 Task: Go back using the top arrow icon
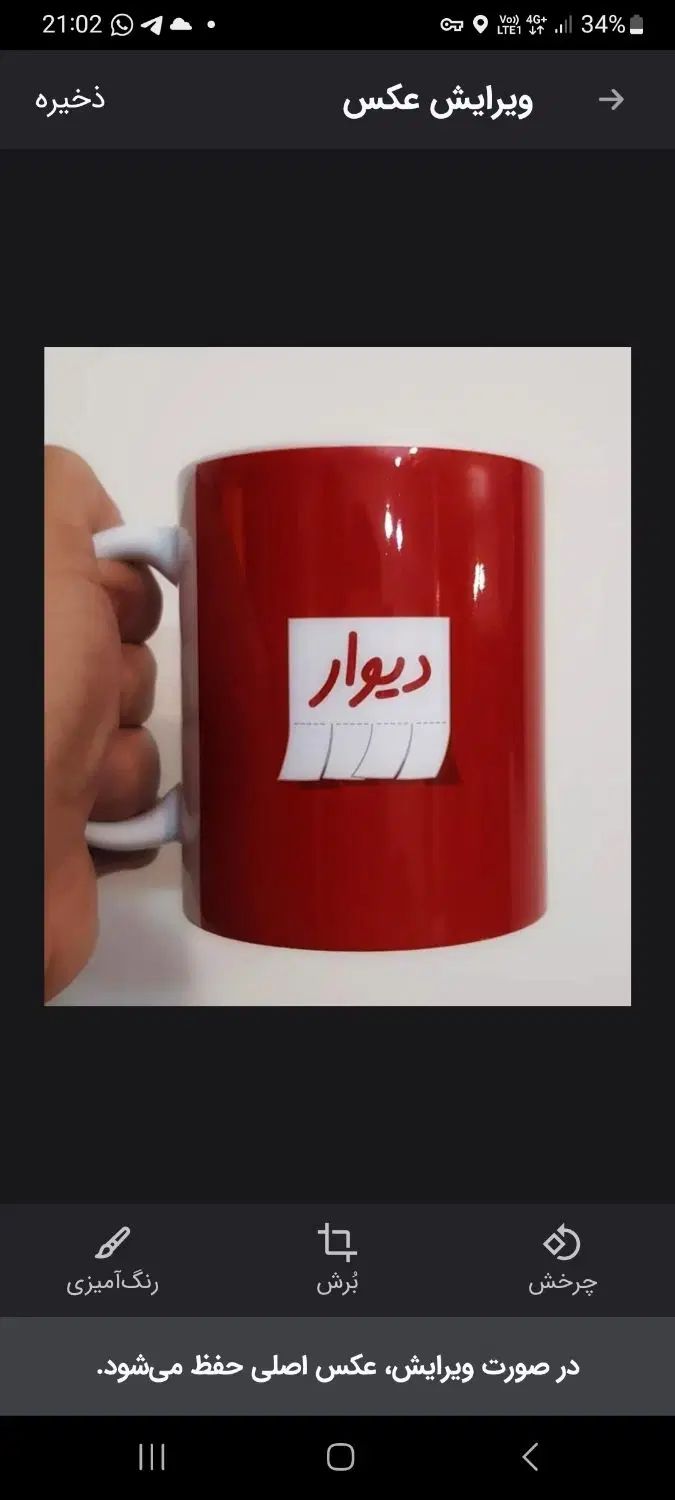[x=611, y=99]
